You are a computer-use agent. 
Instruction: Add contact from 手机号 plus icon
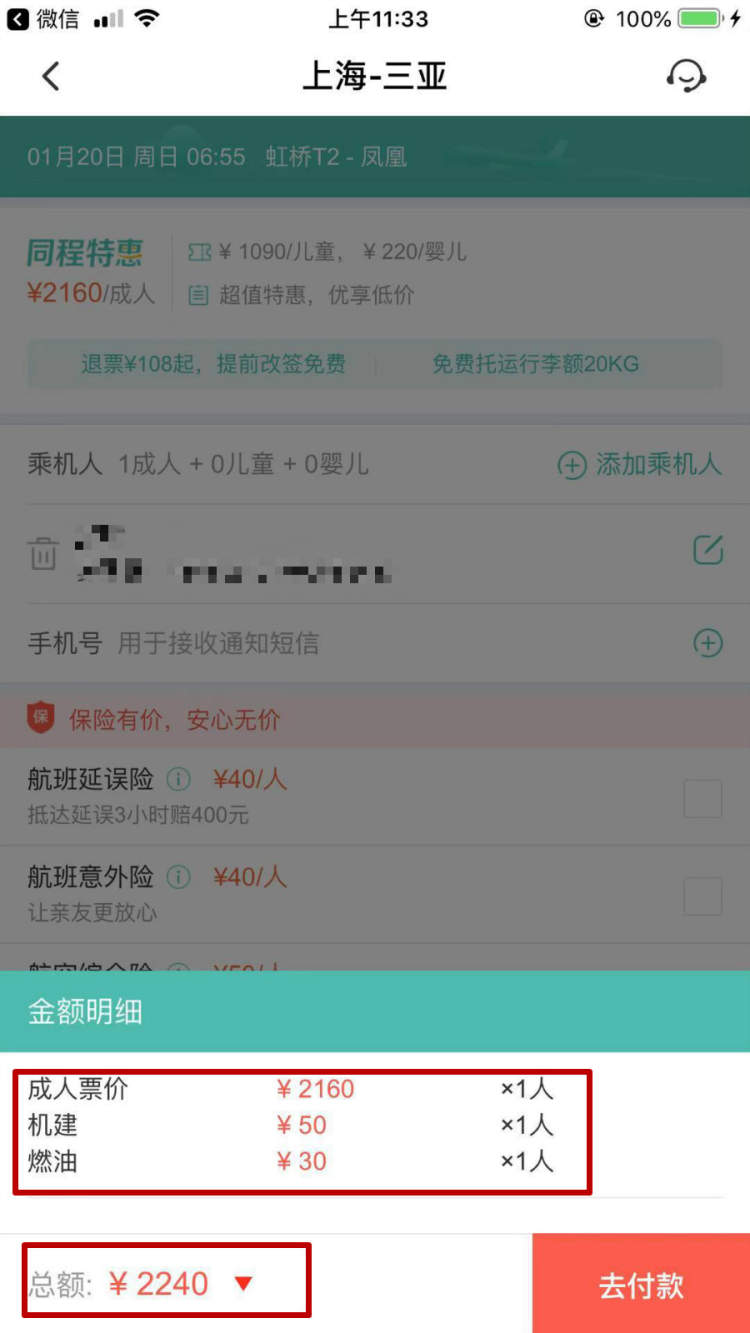point(707,643)
